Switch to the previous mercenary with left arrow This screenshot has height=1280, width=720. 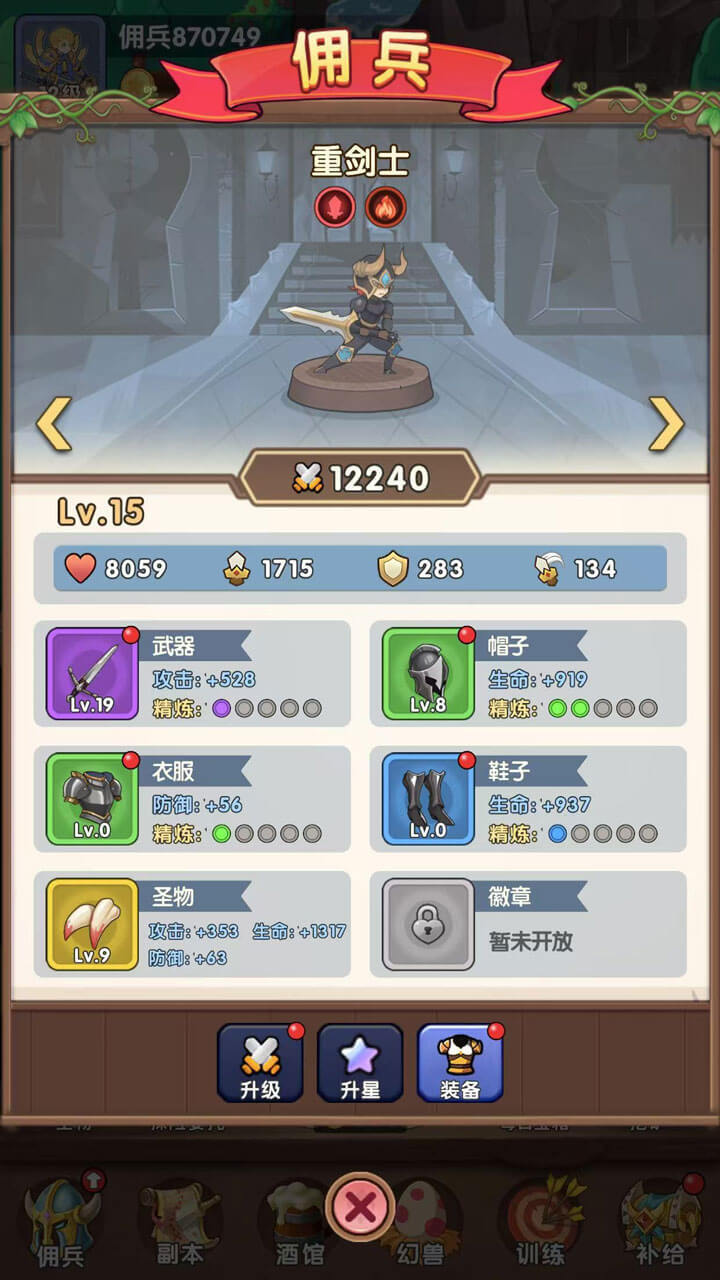[54, 424]
